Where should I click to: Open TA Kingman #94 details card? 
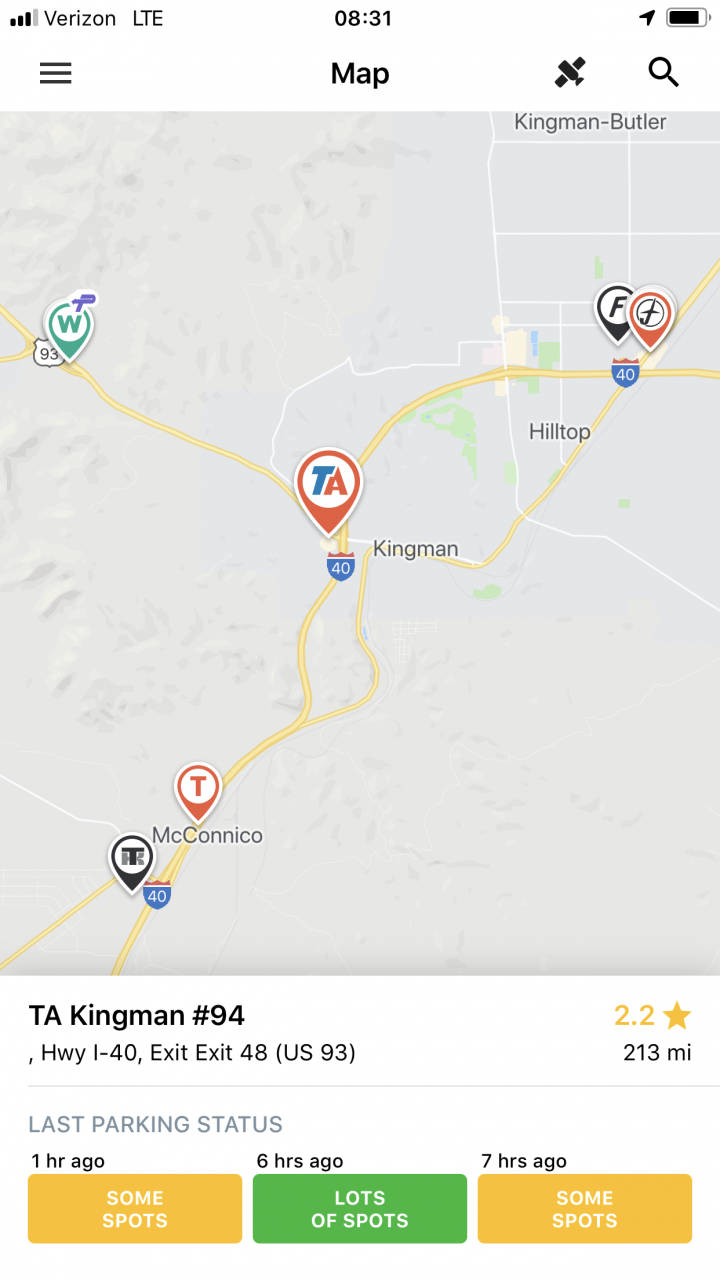(360, 1034)
